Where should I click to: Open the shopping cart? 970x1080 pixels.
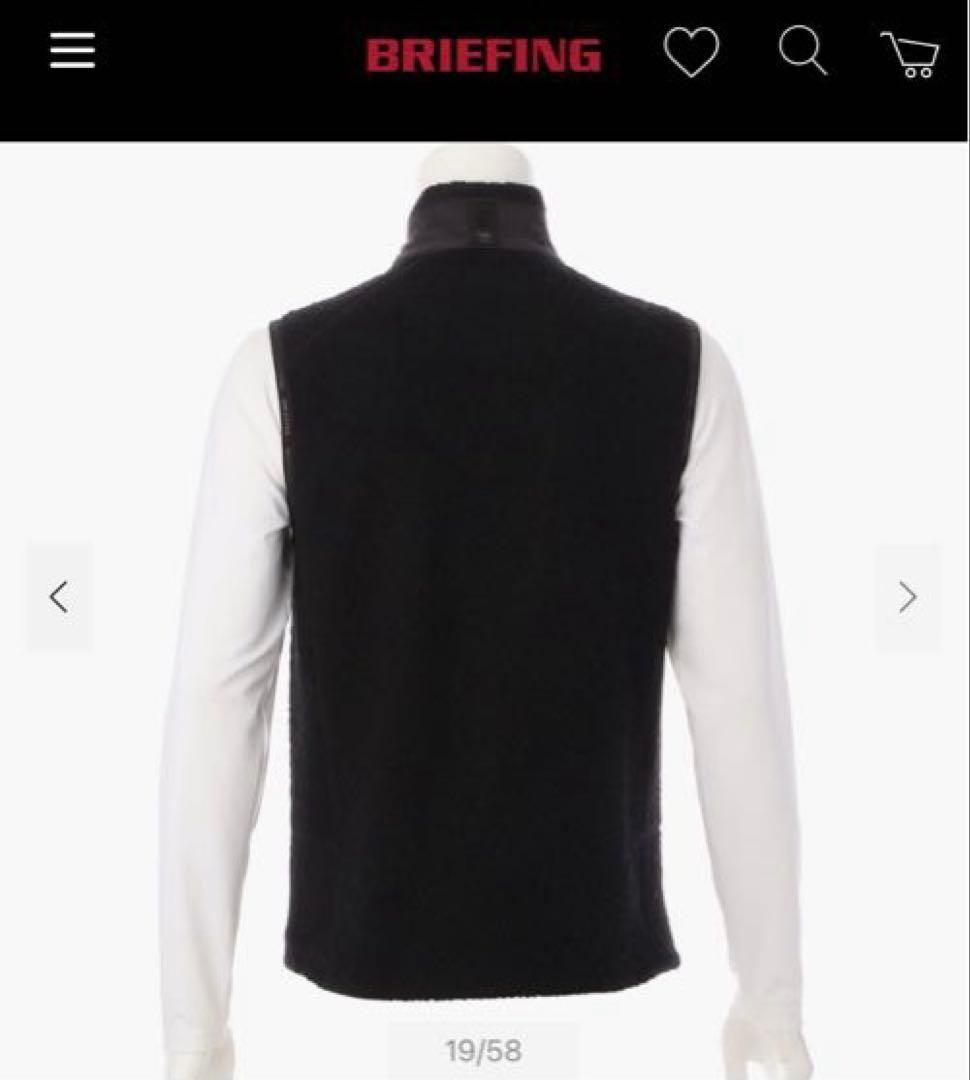click(910, 54)
